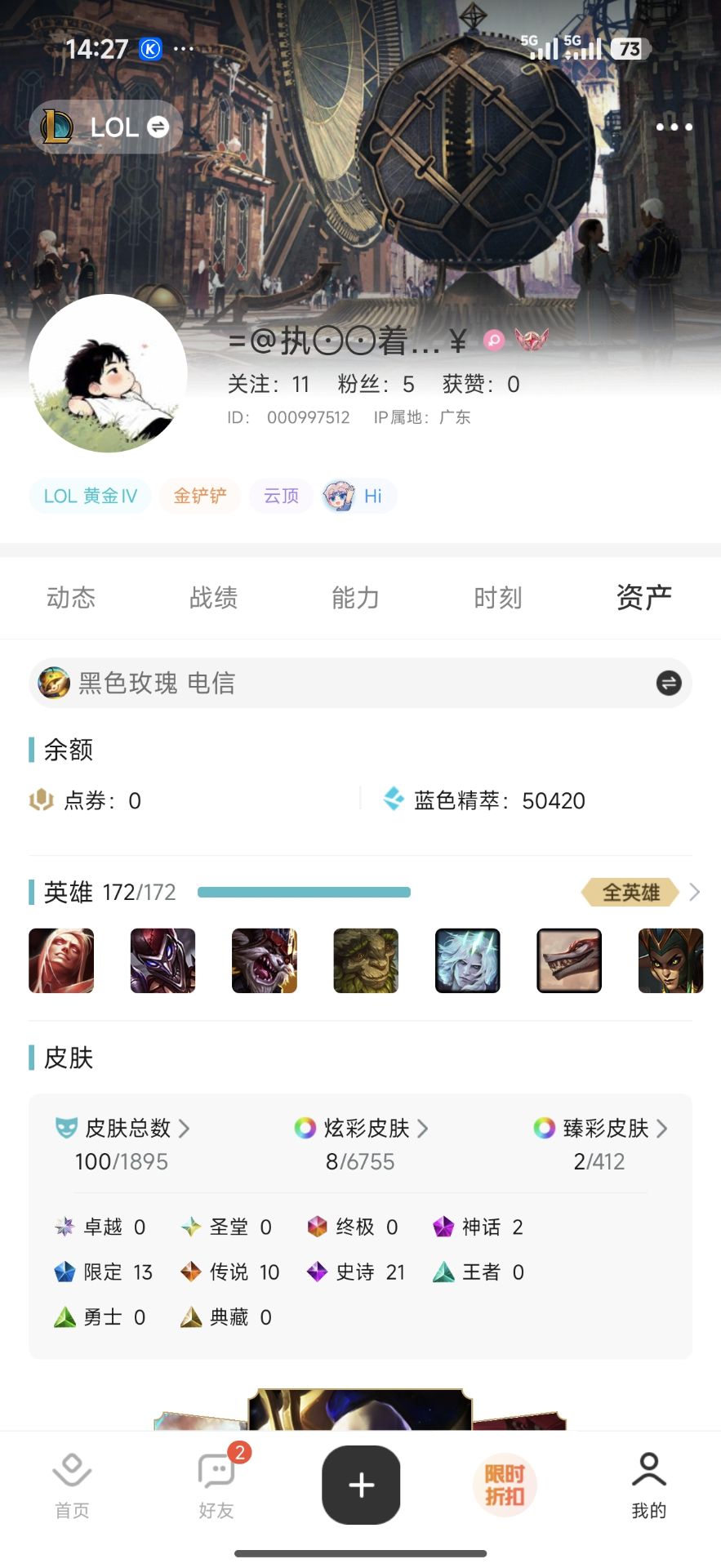Open the 限时折扣 deals
This screenshot has height=1568, width=721.
click(505, 1485)
